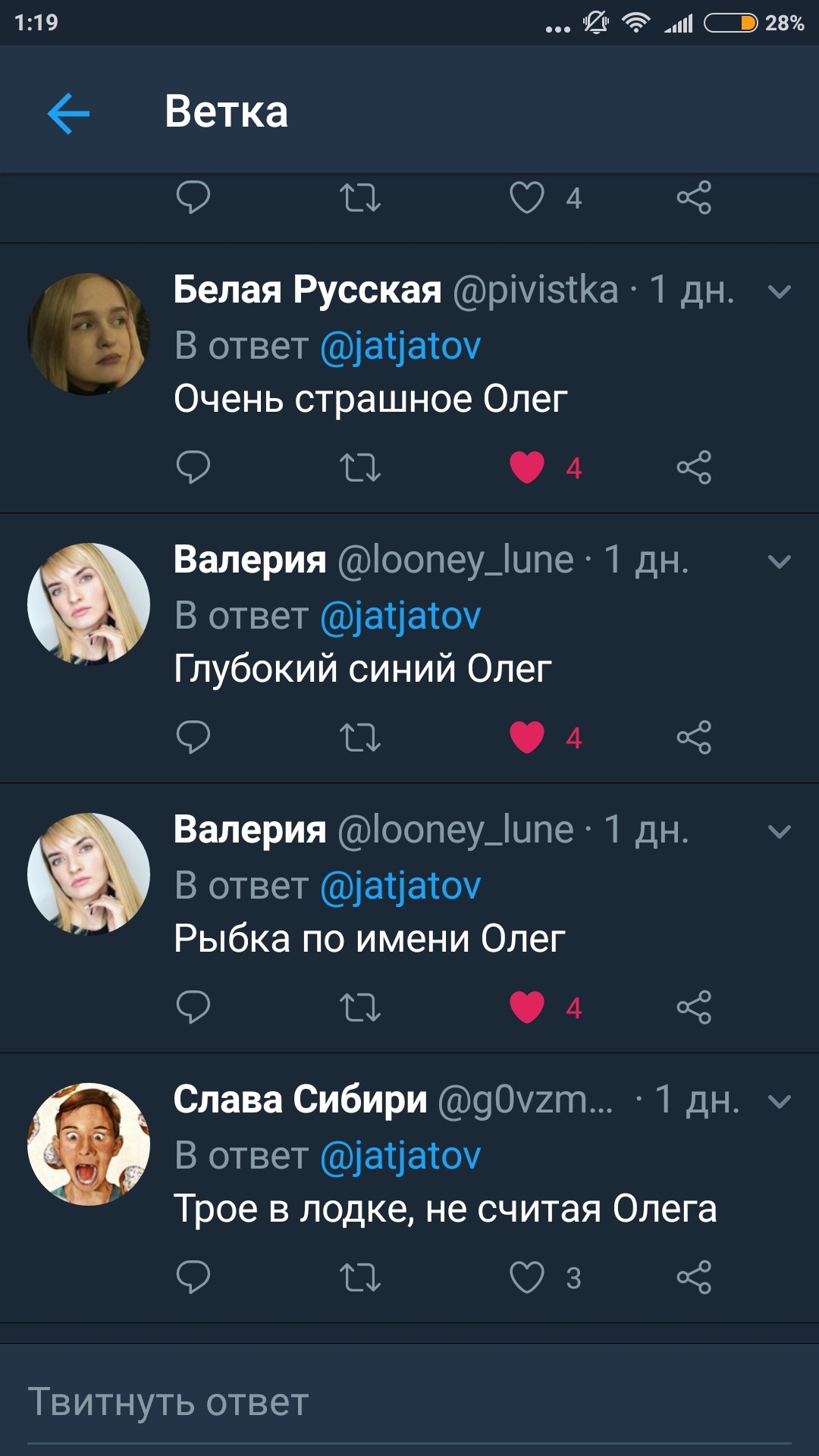Retweet 'Трое в лодке, не считая Олега'
The height and width of the screenshot is (1456, 819).
tap(359, 1277)
